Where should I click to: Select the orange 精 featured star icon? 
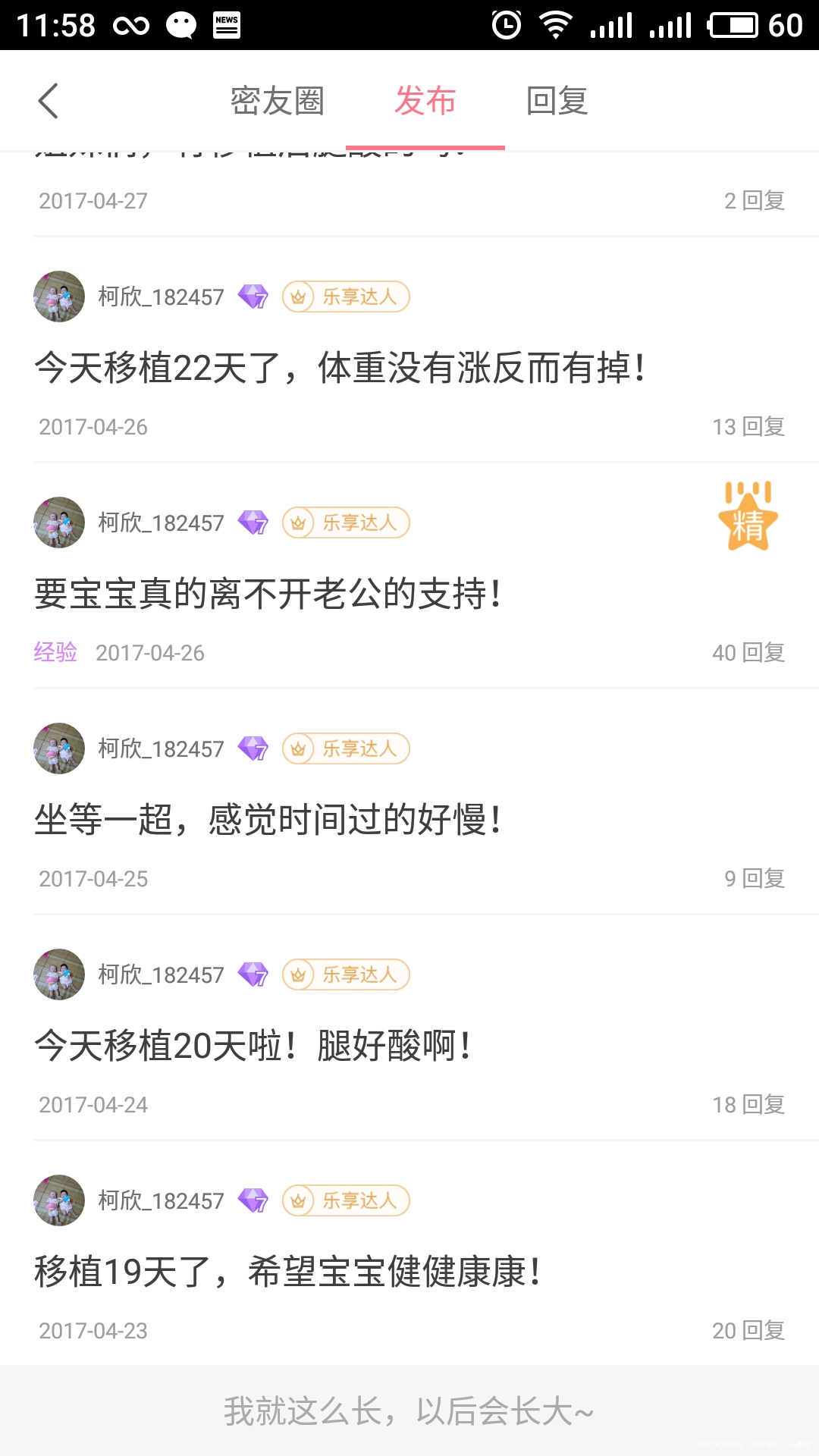(749, 522)
